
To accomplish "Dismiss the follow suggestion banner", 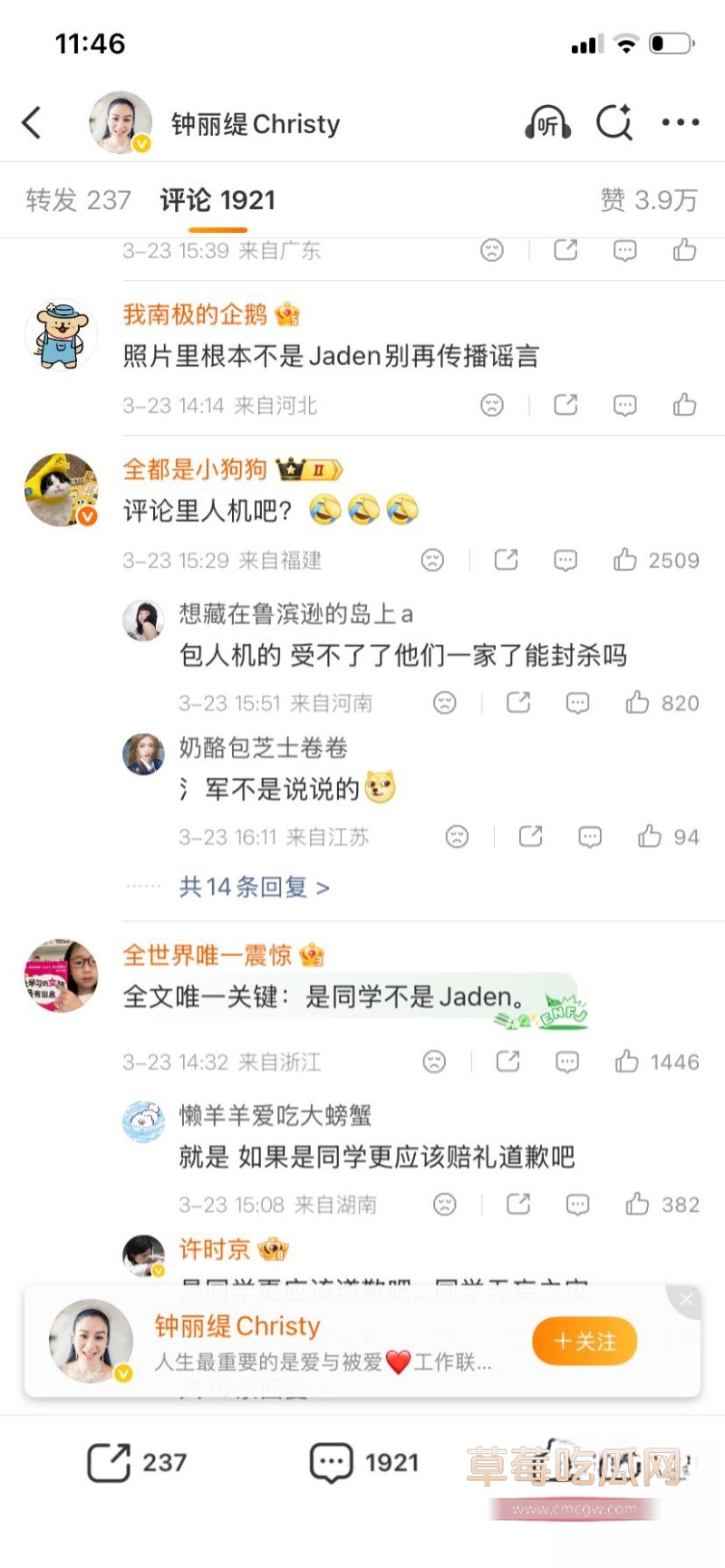I will (x=686, y=1299).
